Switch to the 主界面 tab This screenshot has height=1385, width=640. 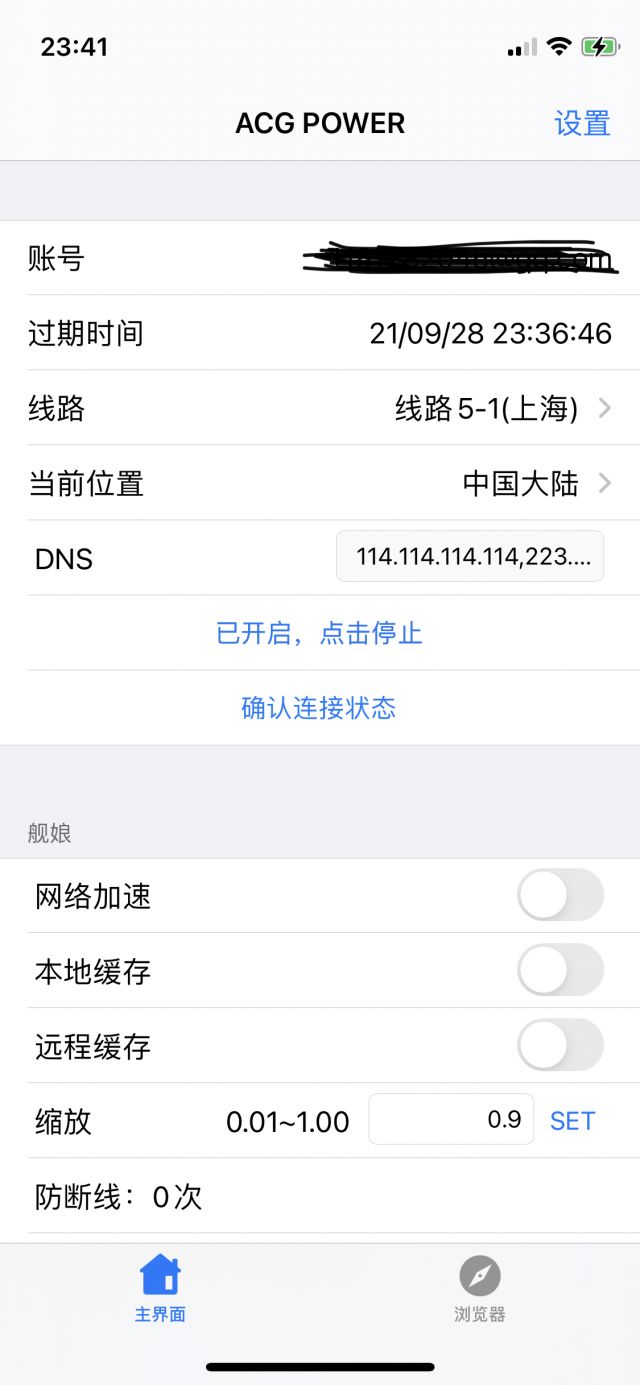click(x=160, y=1288)
